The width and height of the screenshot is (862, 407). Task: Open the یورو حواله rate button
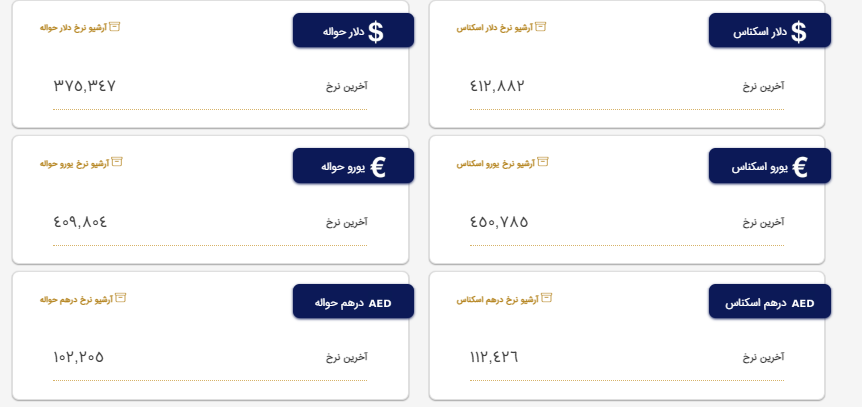click(353, 166)
